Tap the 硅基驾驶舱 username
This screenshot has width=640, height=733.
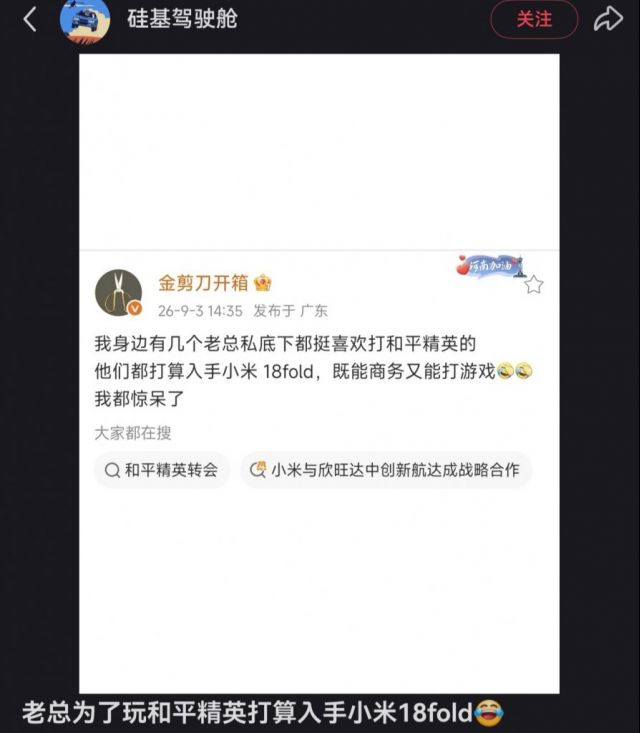pyautogui.click(x=182, y=19)
